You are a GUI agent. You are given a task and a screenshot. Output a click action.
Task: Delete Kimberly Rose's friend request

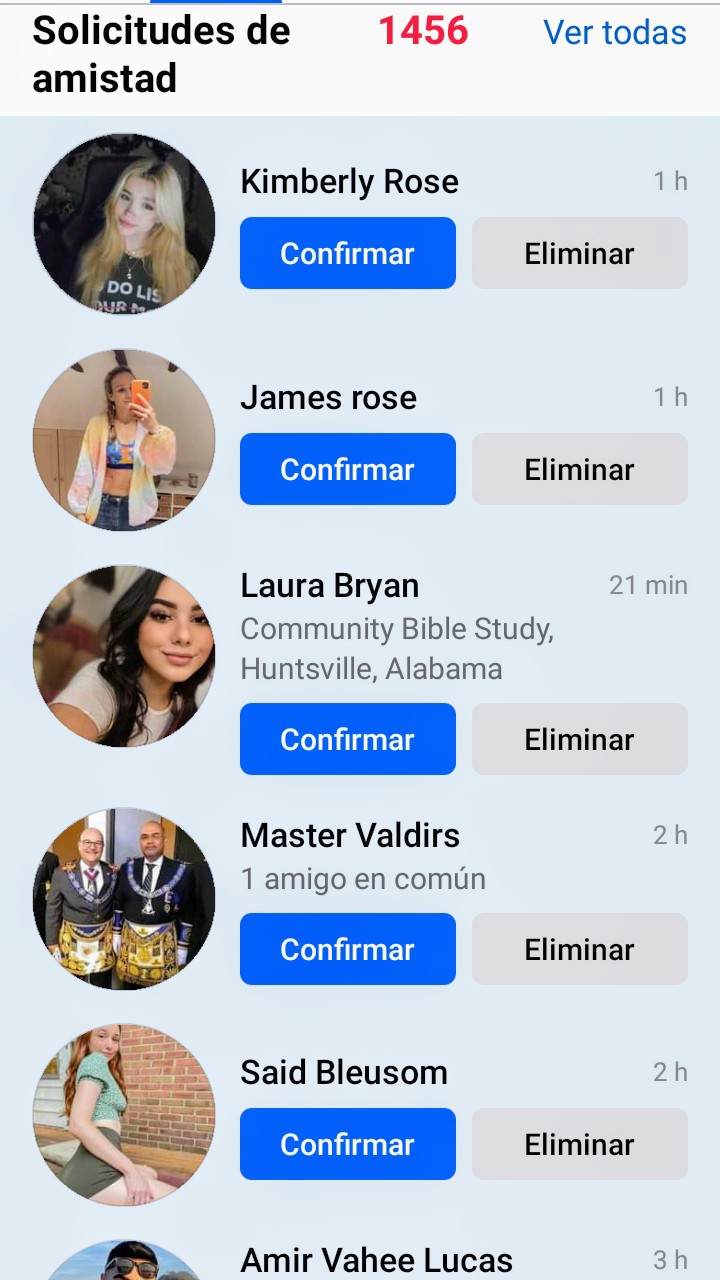click(579, 253)
